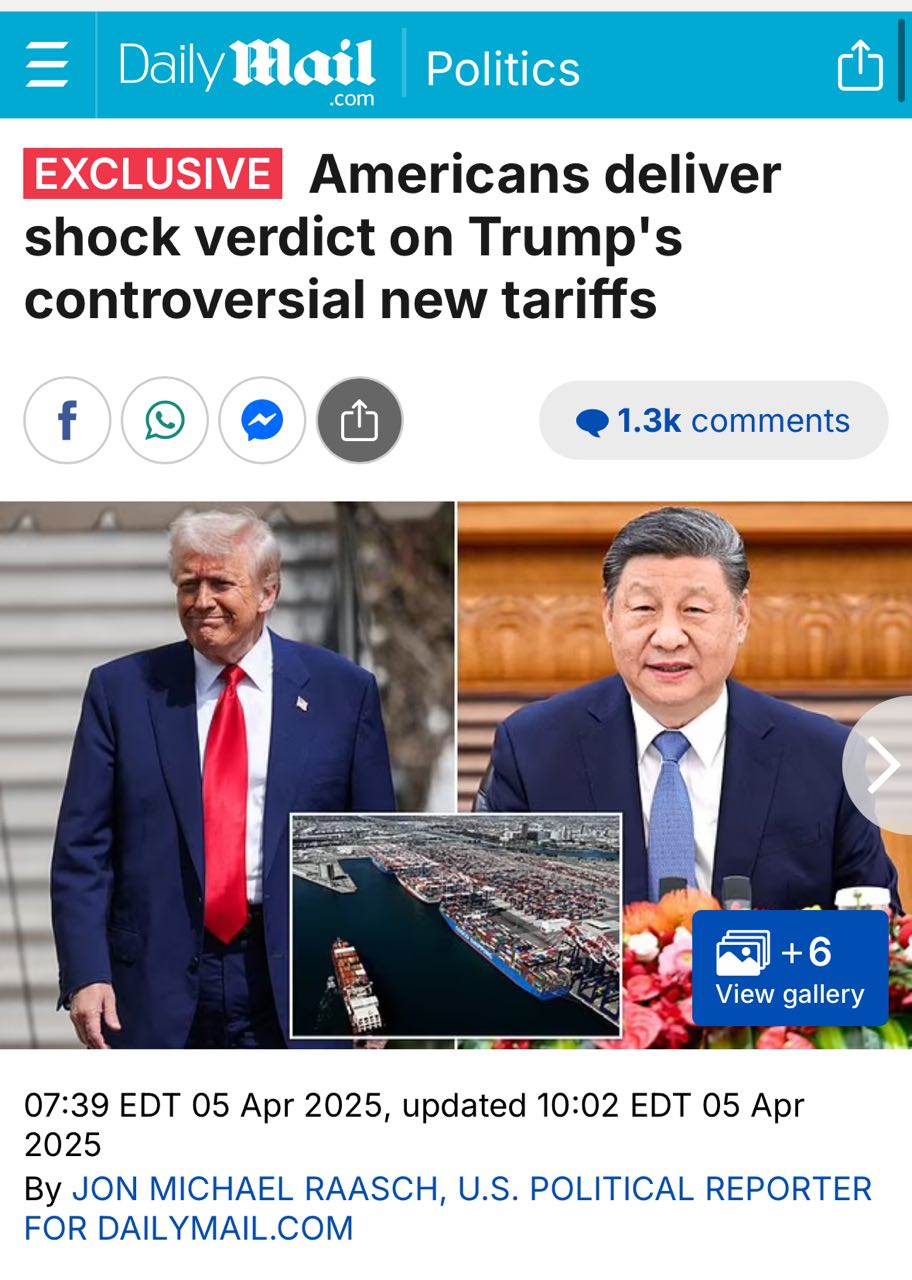The width and height of the screenshot is (912, 1280).
Task: View the 1.3k comments
Action: point(713,421)
